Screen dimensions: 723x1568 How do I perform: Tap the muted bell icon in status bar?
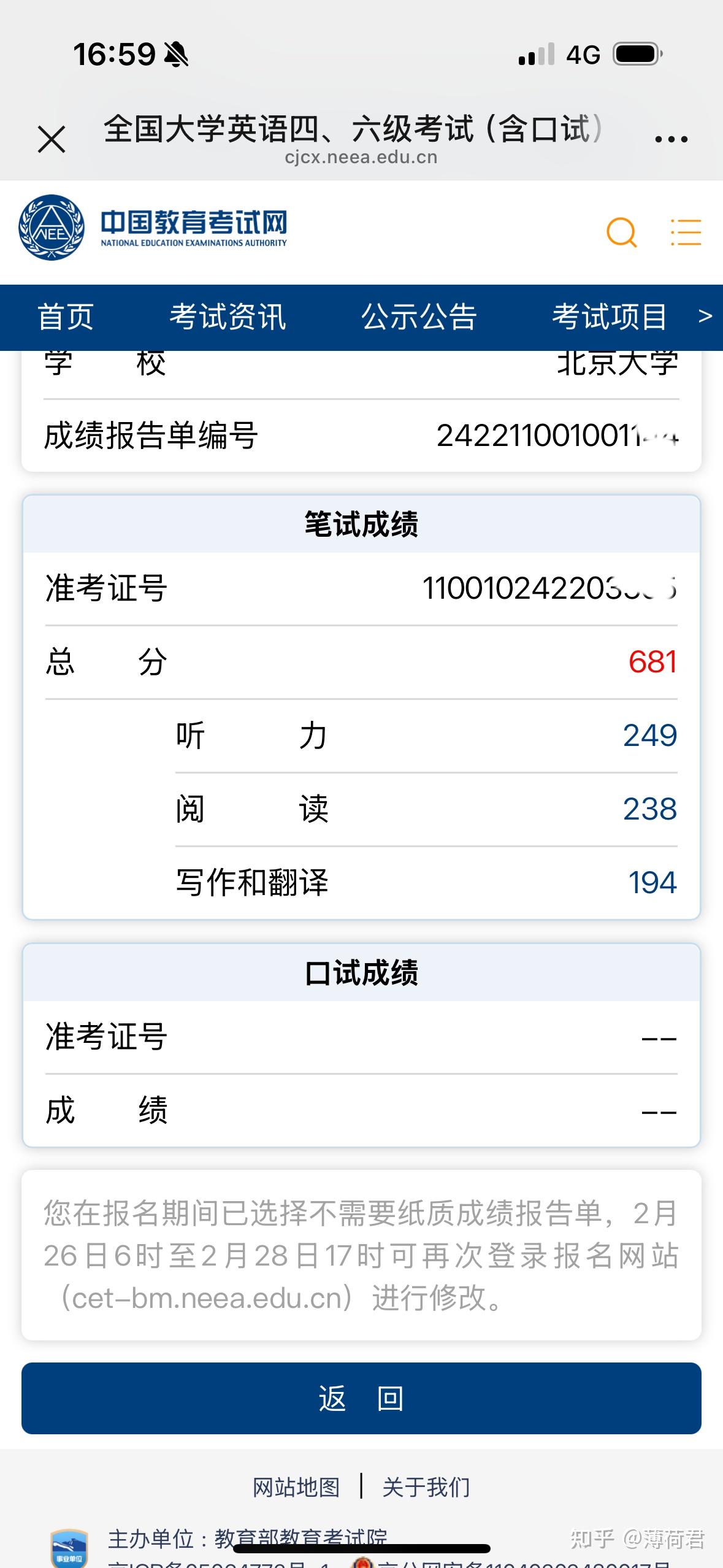click(175, 55)
